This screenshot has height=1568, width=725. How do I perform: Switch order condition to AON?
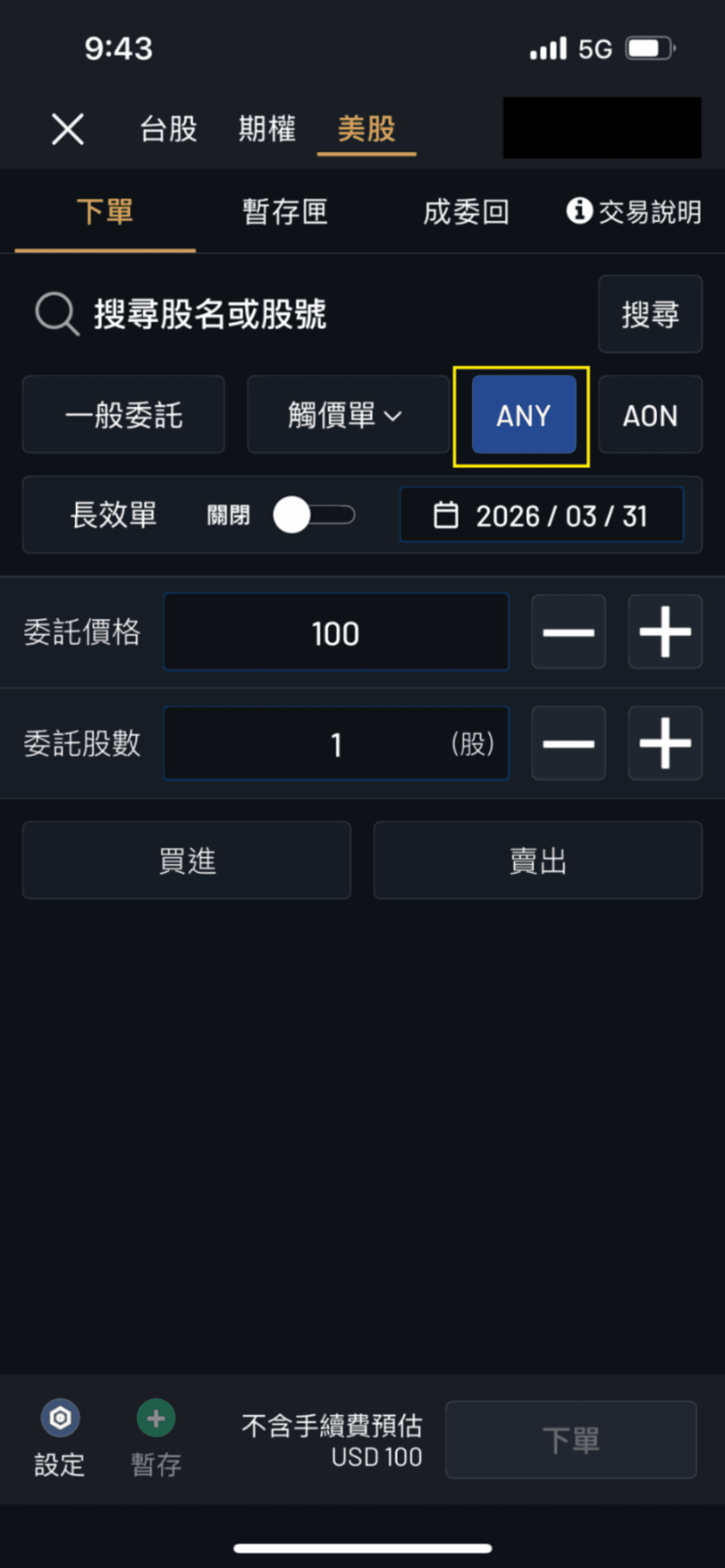click(x=650, y=415)
